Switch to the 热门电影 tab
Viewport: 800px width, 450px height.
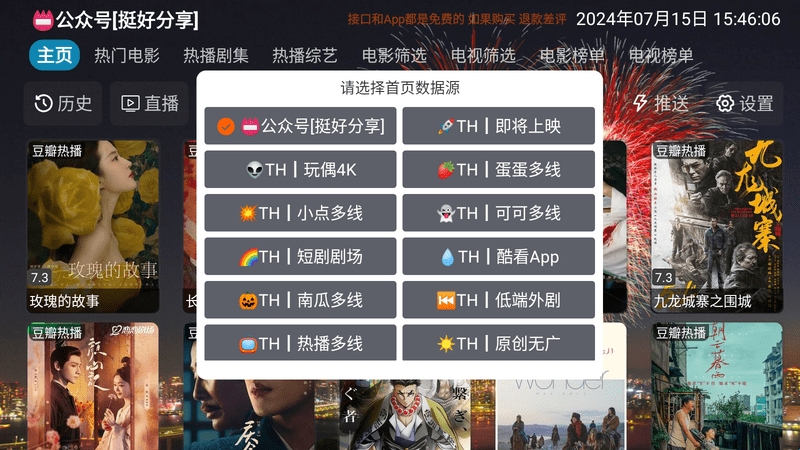coord(127,56)
